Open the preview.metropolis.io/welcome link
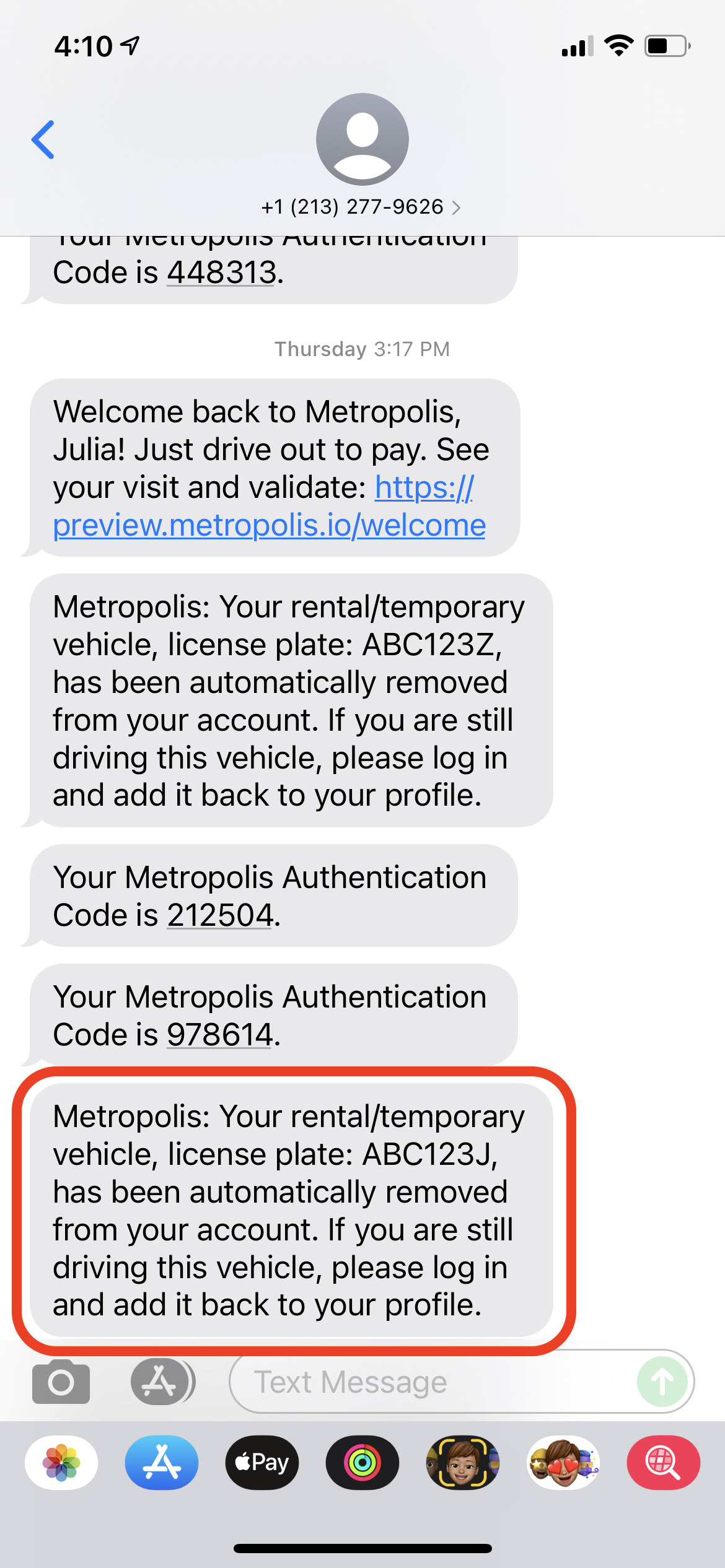 270,507
